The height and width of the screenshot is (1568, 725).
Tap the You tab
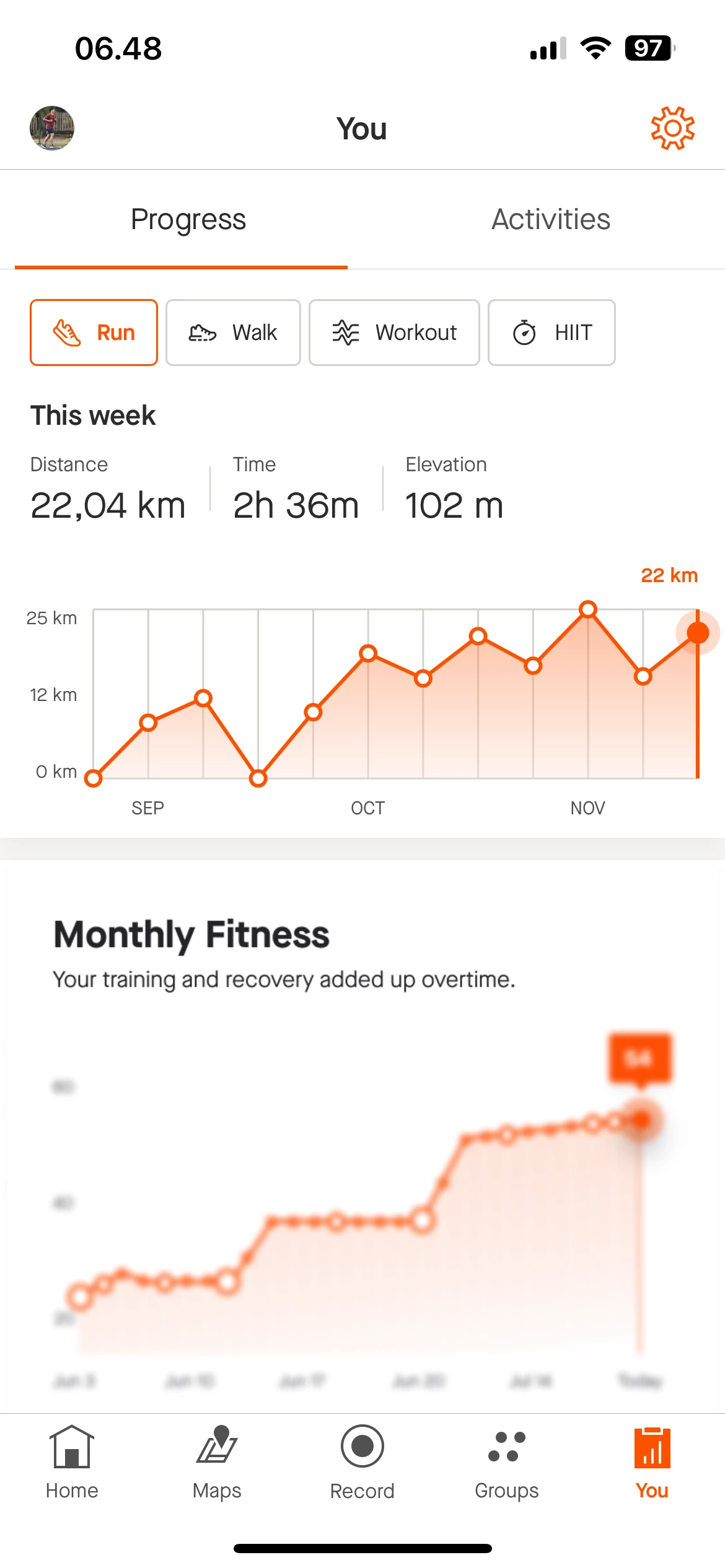click(x=652, y=1461)
